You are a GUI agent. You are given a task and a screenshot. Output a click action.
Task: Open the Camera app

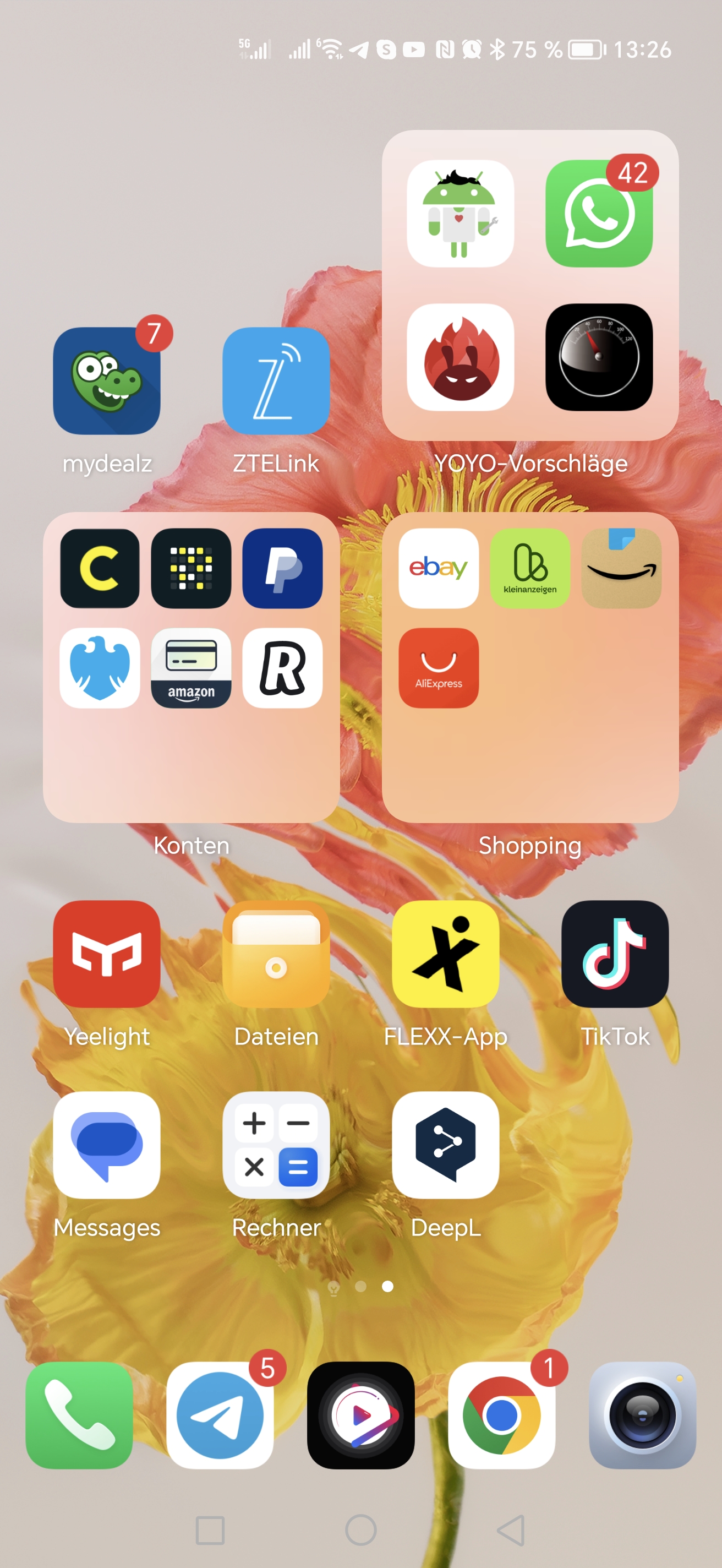642,1415
